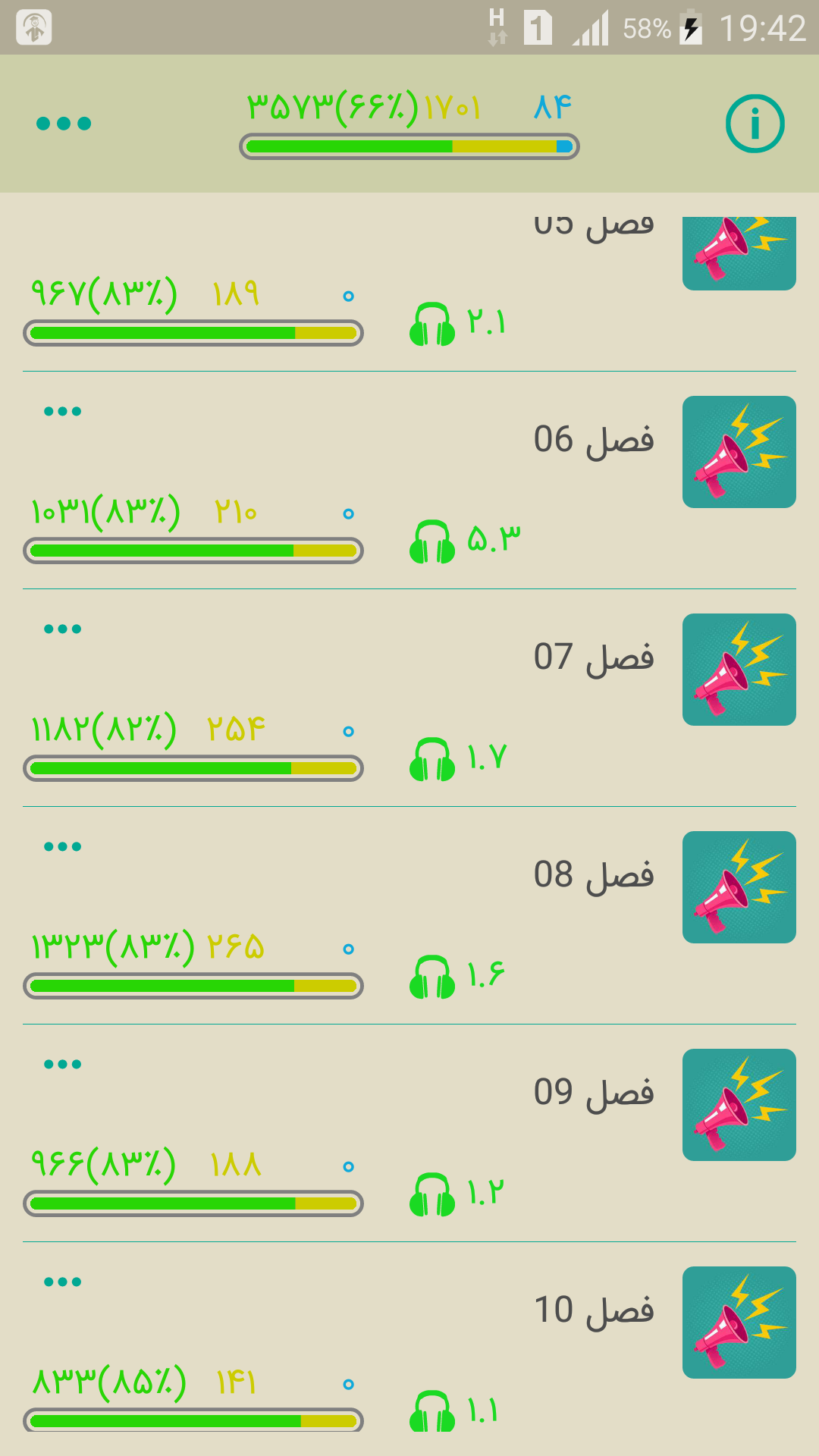Tap the headphones icon for فصل 09
819x1456 pixels.
pos(432,1194)
